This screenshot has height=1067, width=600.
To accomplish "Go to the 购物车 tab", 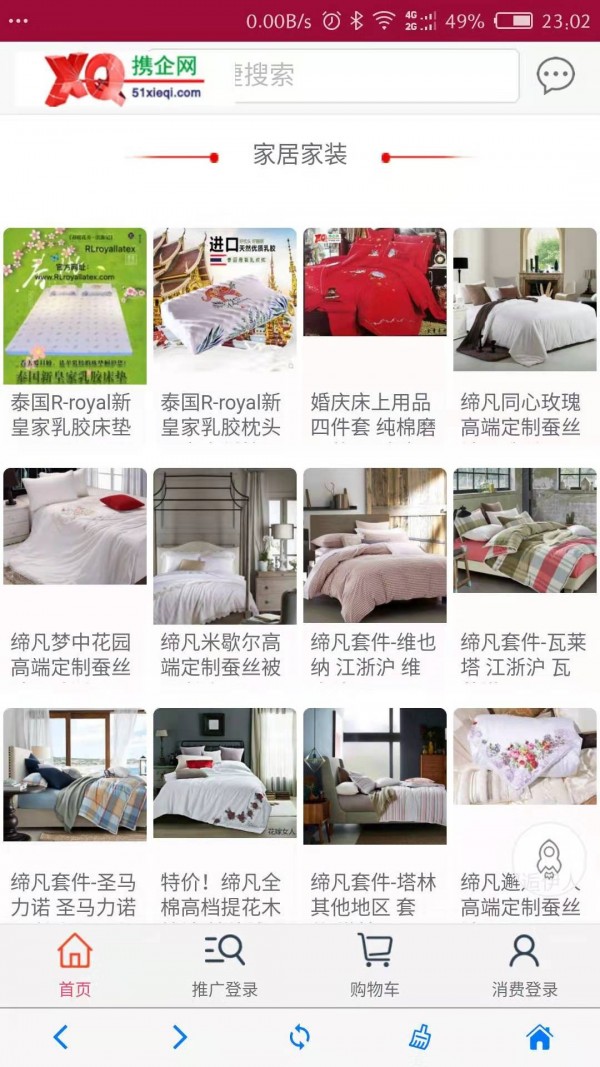I will tap(375, 965).
